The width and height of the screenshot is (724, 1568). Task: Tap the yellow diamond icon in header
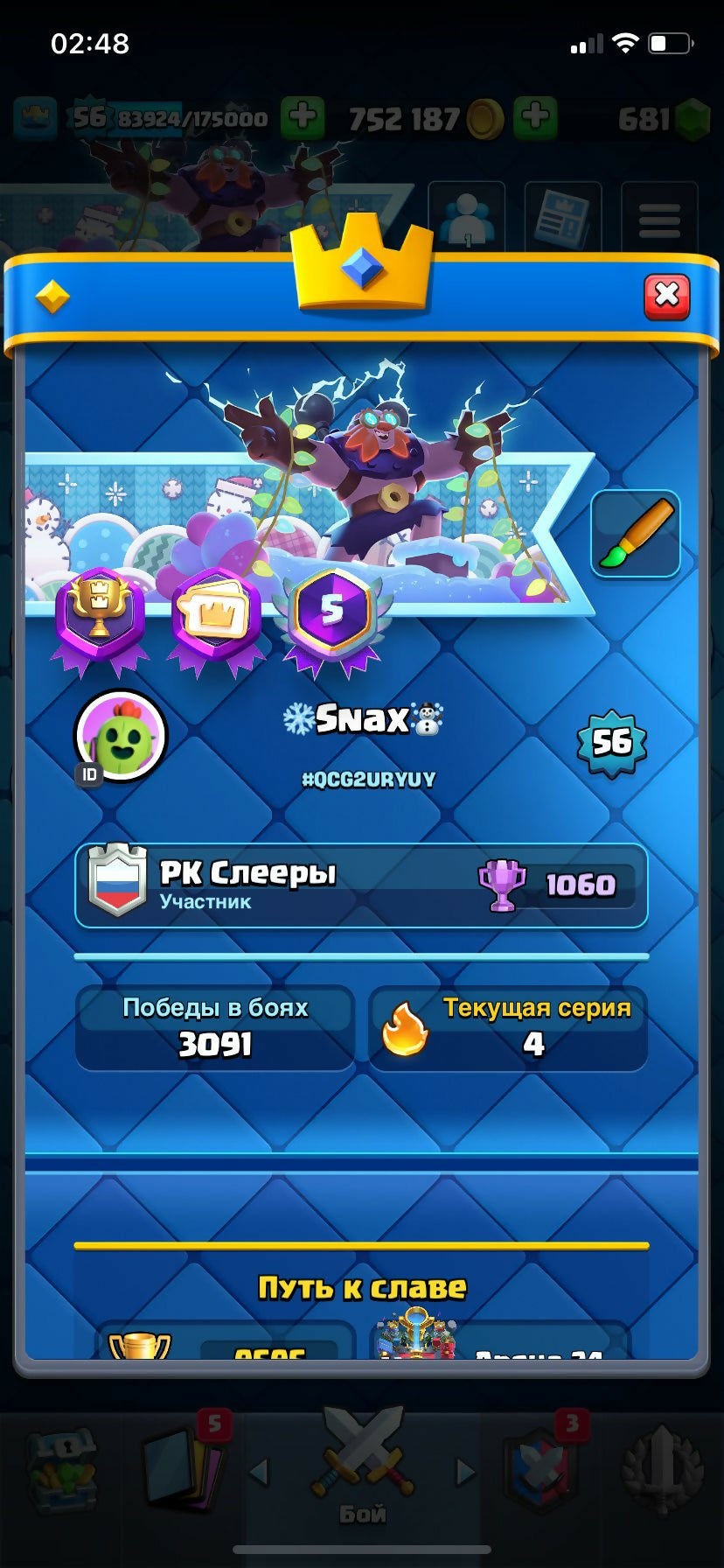52,297
